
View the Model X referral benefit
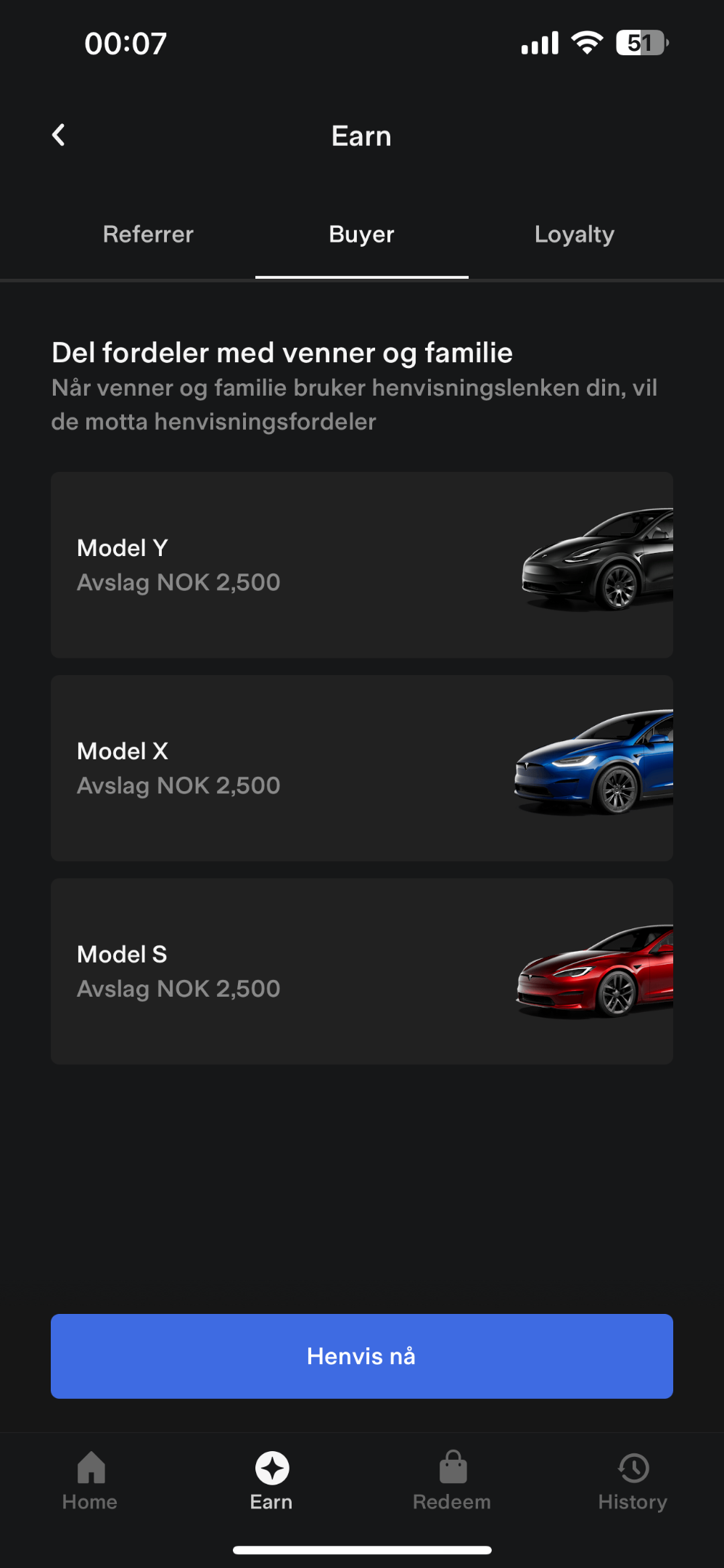(362, 769)
